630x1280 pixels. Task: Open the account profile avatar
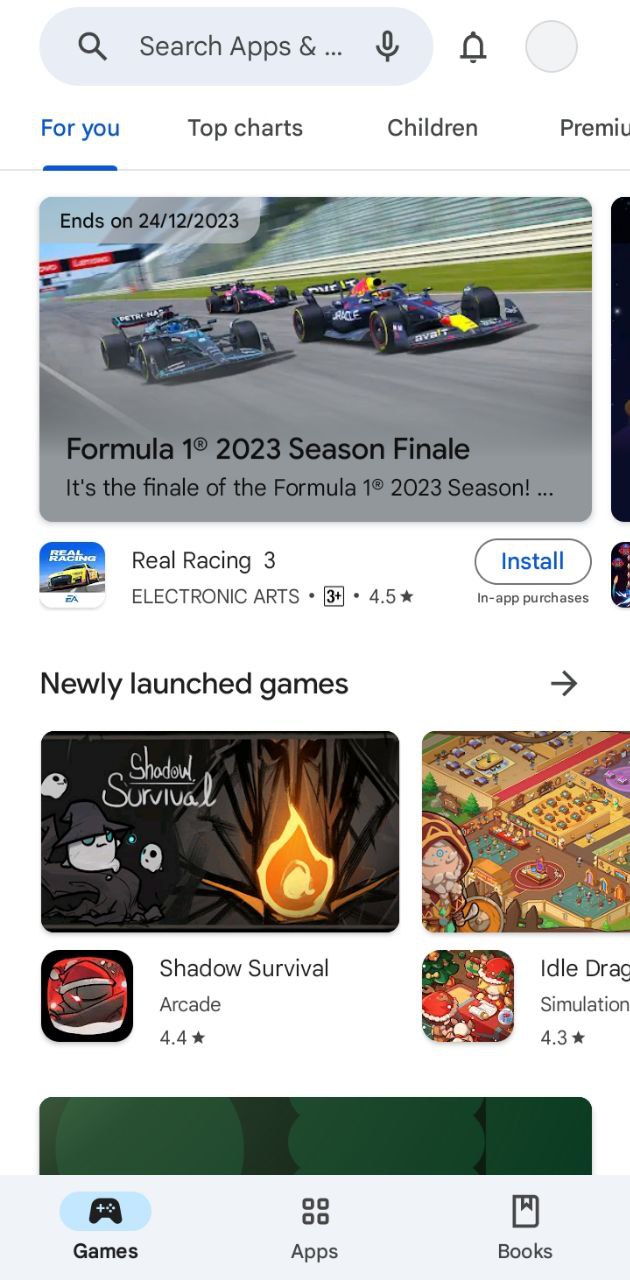click(551, 47)
